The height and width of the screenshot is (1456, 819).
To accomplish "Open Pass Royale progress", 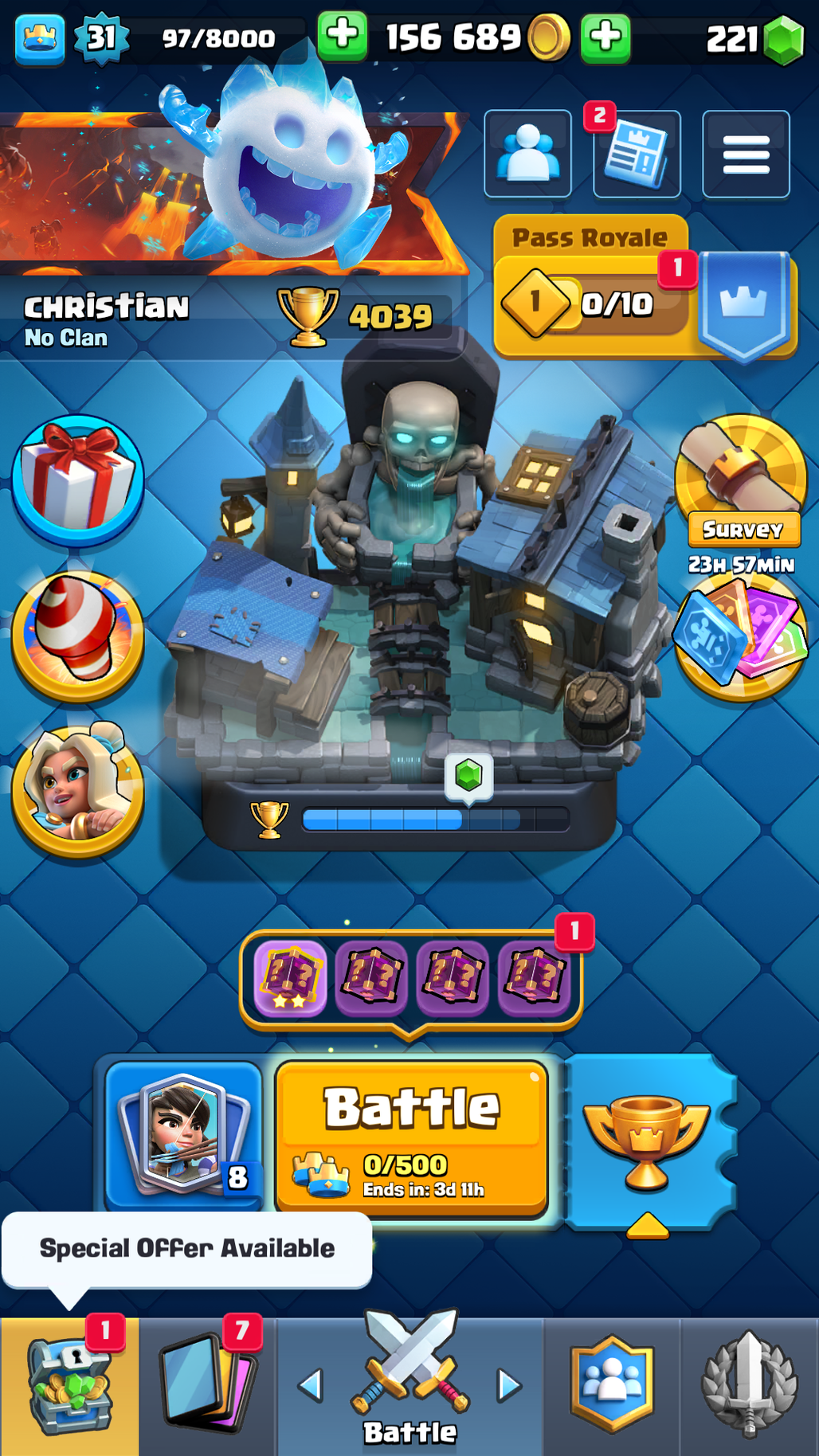I will pyautogui.click(x=645, y=288).
